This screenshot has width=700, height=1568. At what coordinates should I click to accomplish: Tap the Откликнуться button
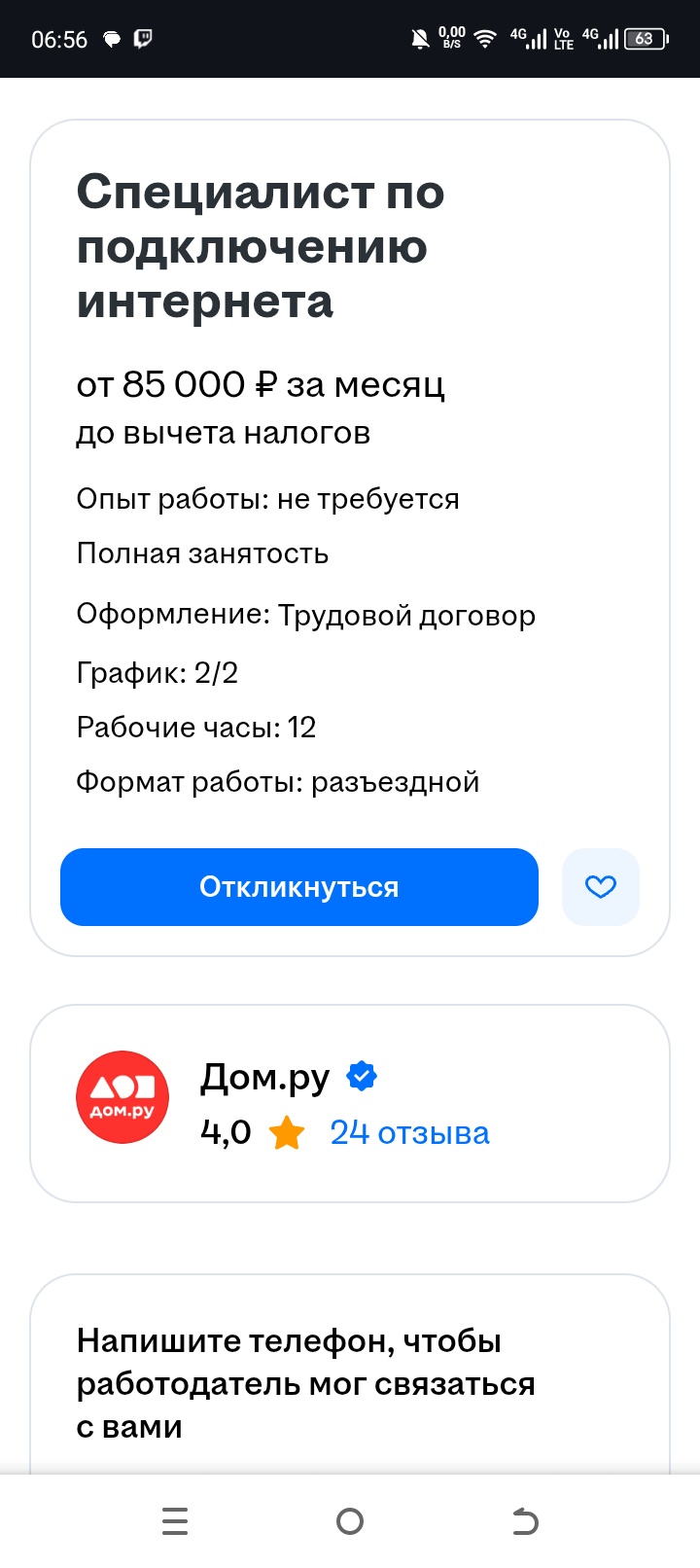point(298,887)
